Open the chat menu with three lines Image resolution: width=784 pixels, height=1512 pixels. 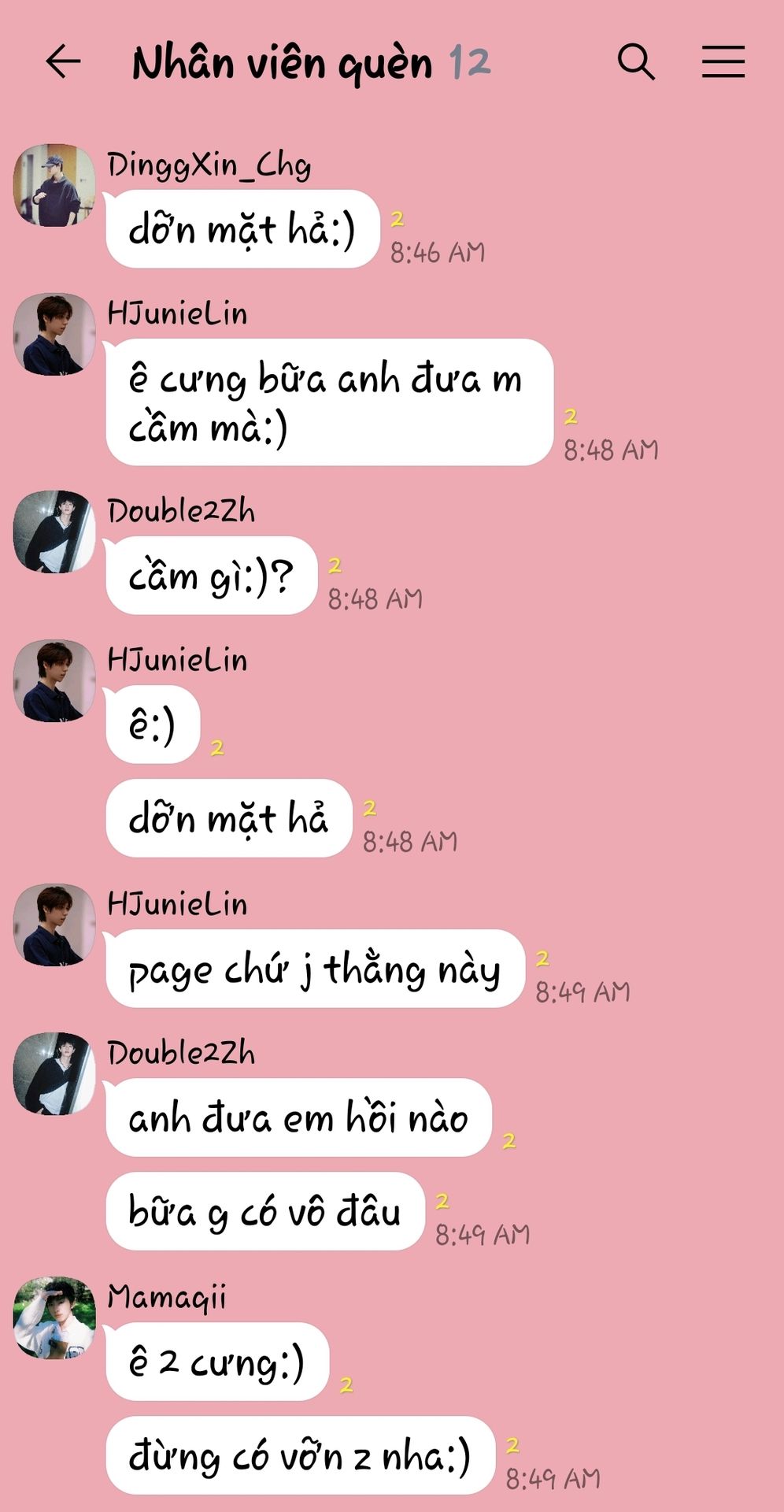[x=723, y=61]
